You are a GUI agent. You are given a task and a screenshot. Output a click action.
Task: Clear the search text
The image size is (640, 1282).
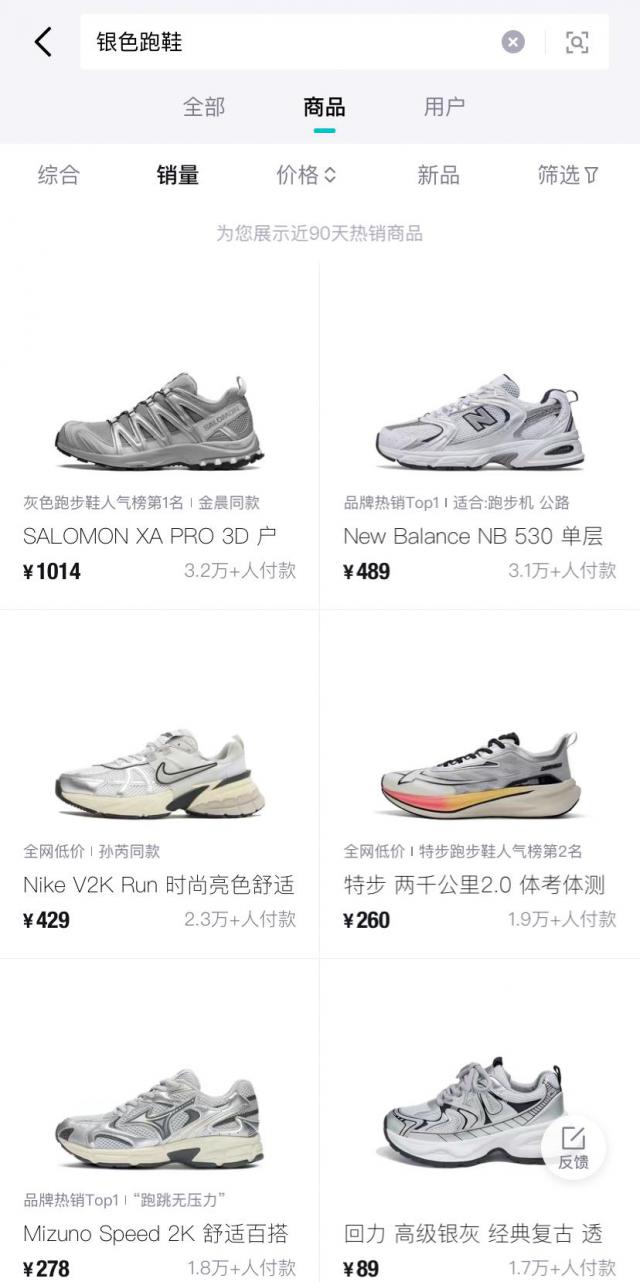513,42
